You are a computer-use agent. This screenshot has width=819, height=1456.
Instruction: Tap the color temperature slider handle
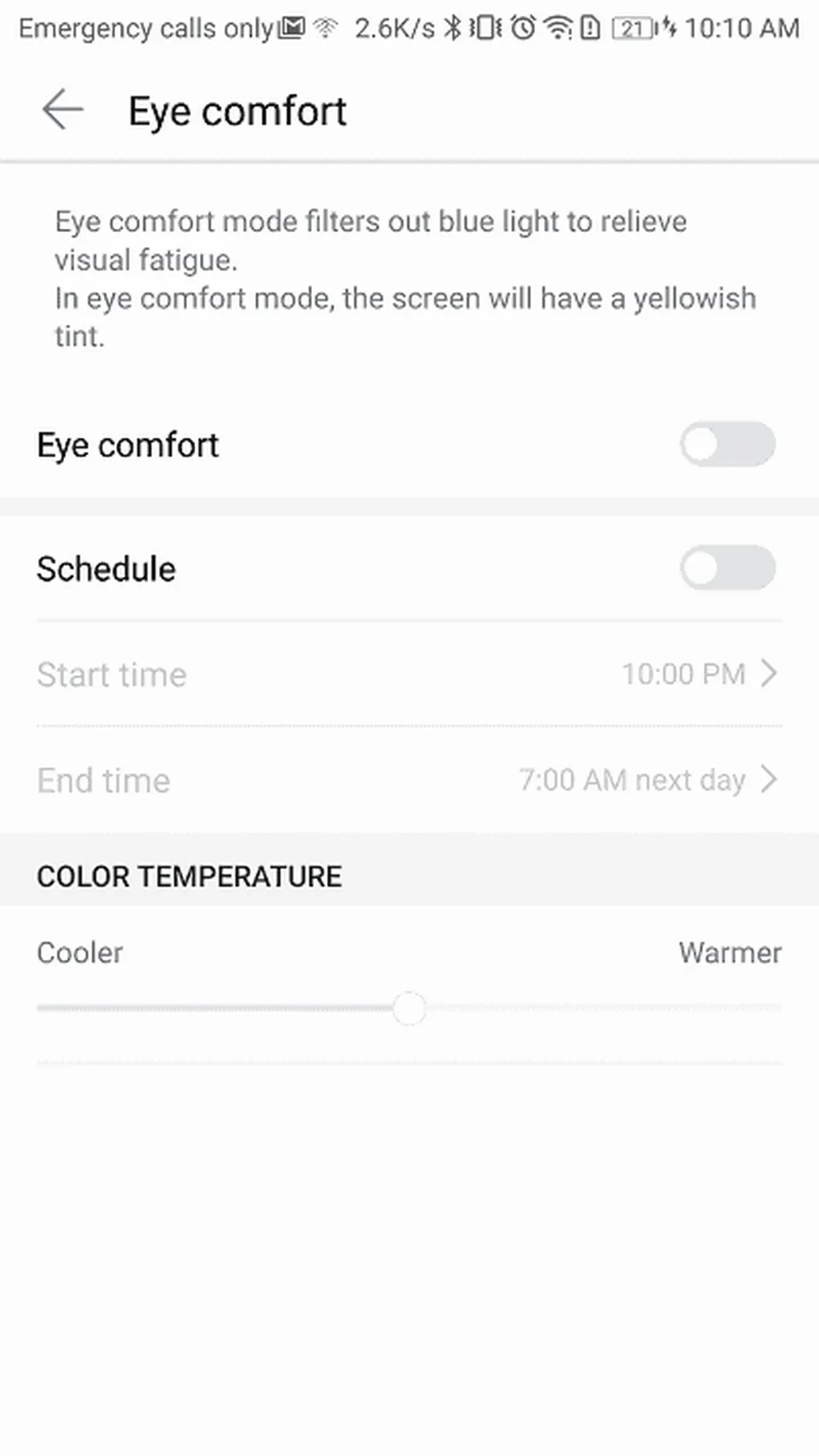point(409,1009)
